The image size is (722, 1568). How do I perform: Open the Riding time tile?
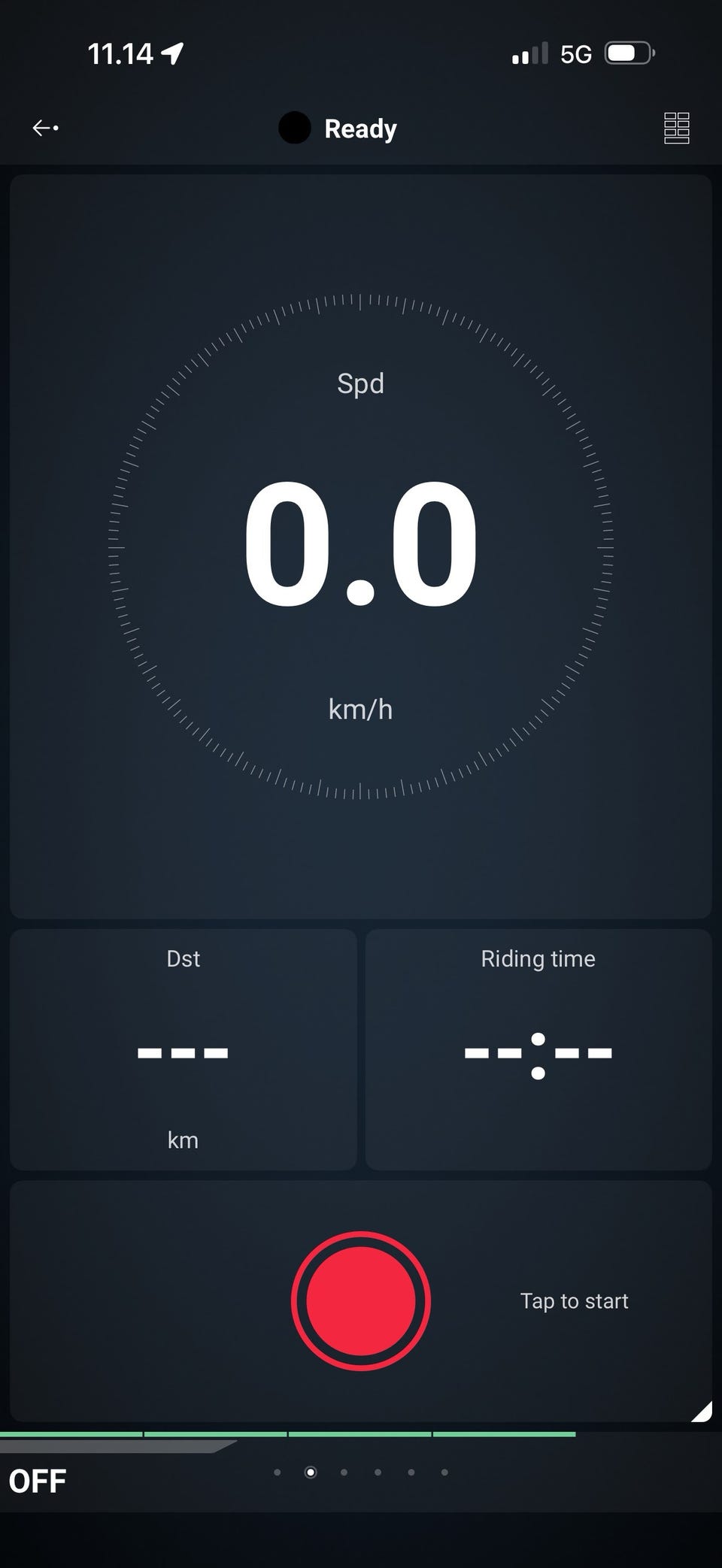[538, 1049]
